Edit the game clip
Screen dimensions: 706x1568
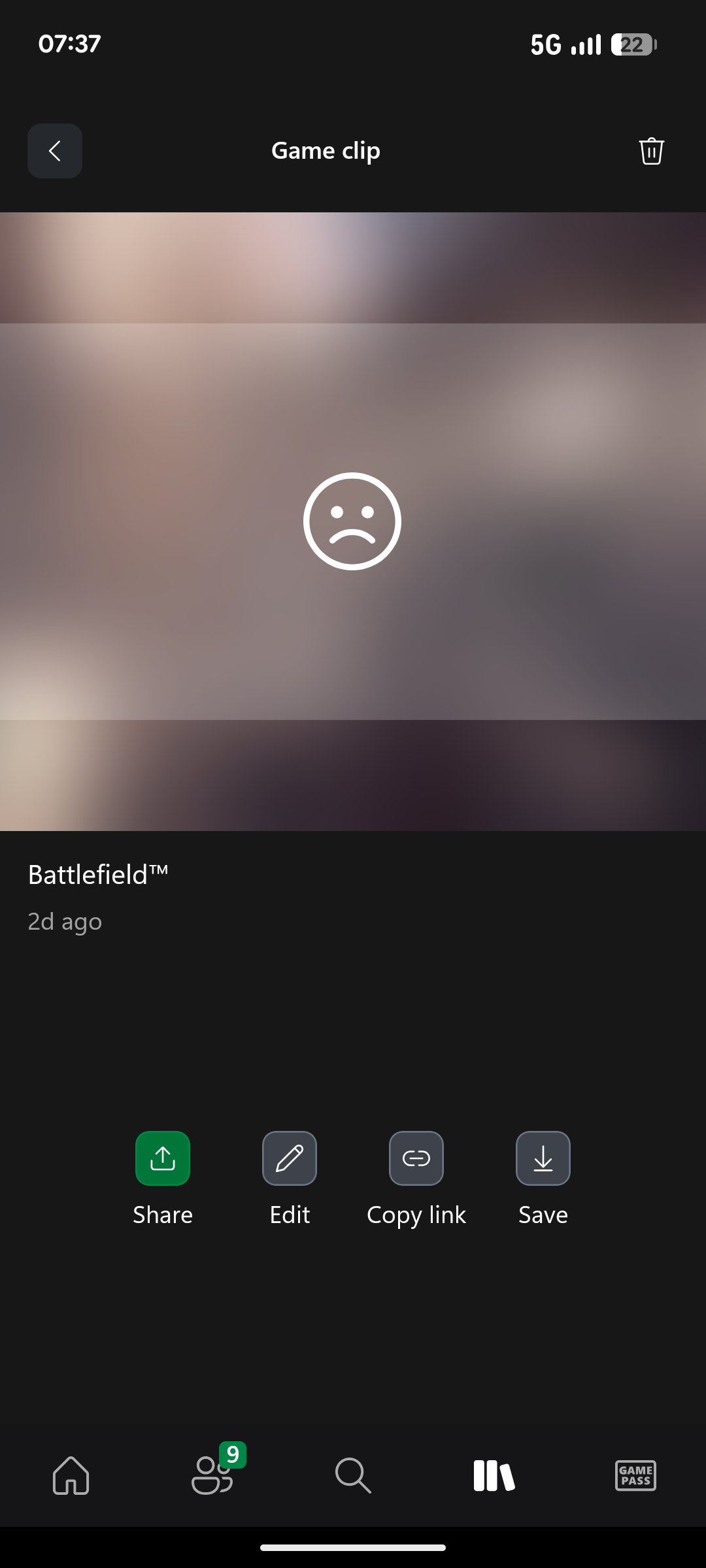290,1158
